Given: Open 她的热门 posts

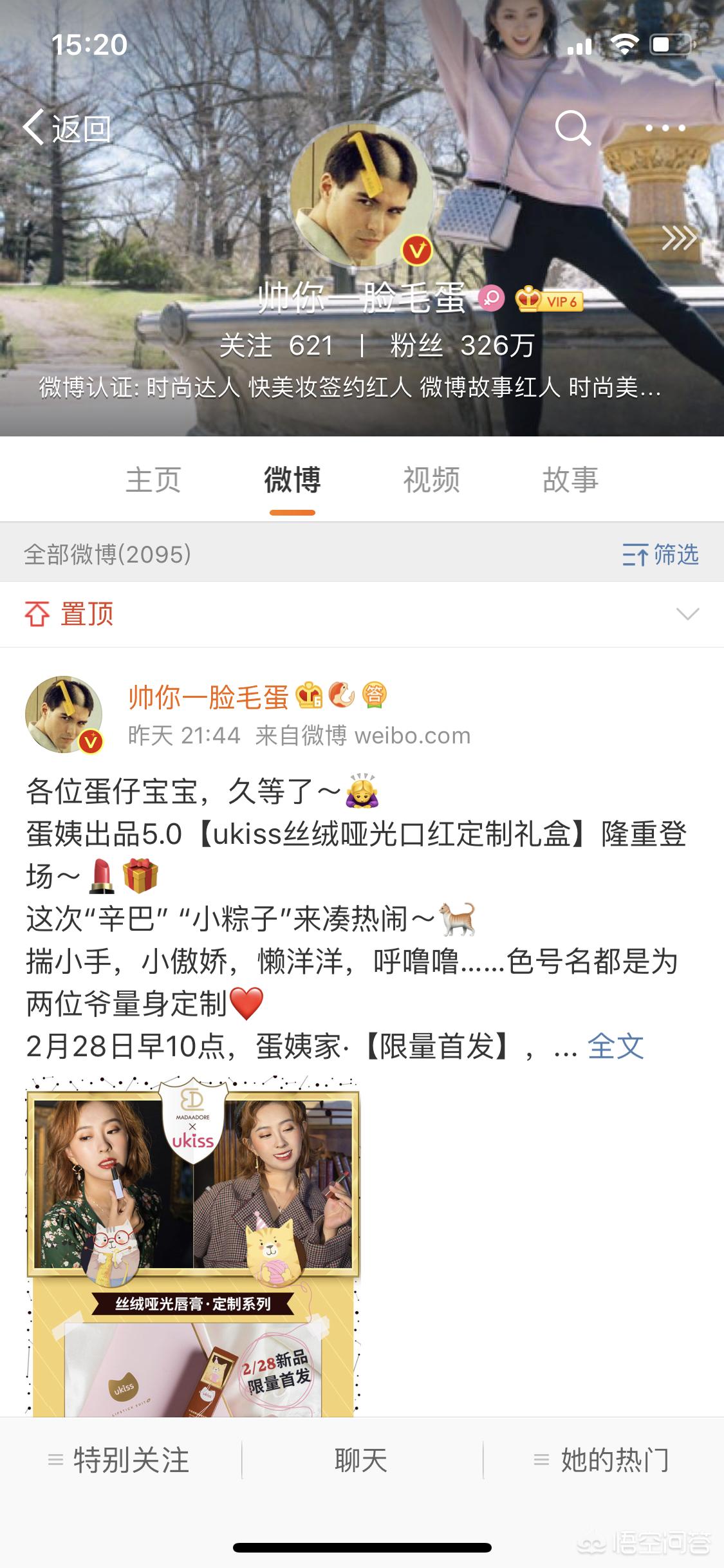Looking at the screenshot, I should coord(603,1460).
